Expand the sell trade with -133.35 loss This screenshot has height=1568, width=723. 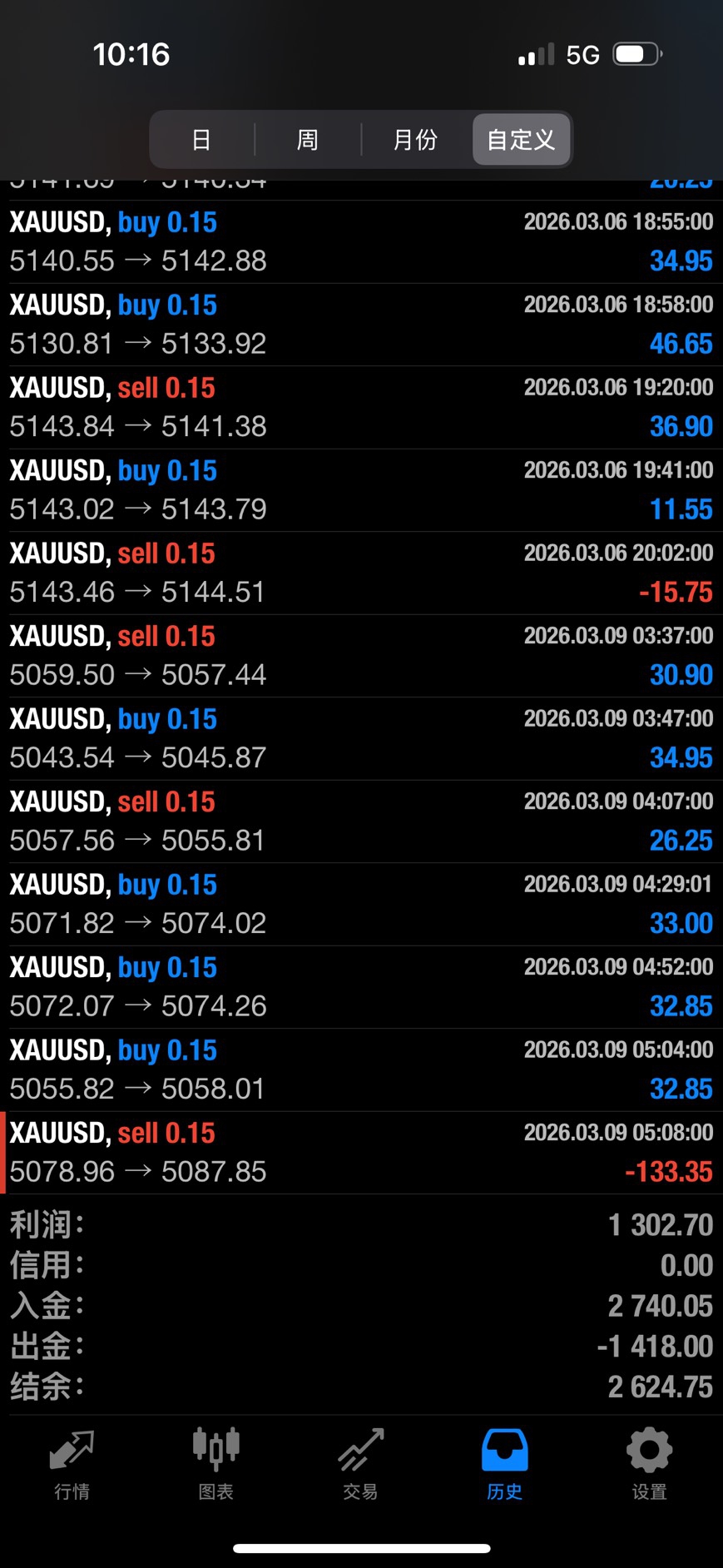pyautogui.click(x=361, y=1153)
